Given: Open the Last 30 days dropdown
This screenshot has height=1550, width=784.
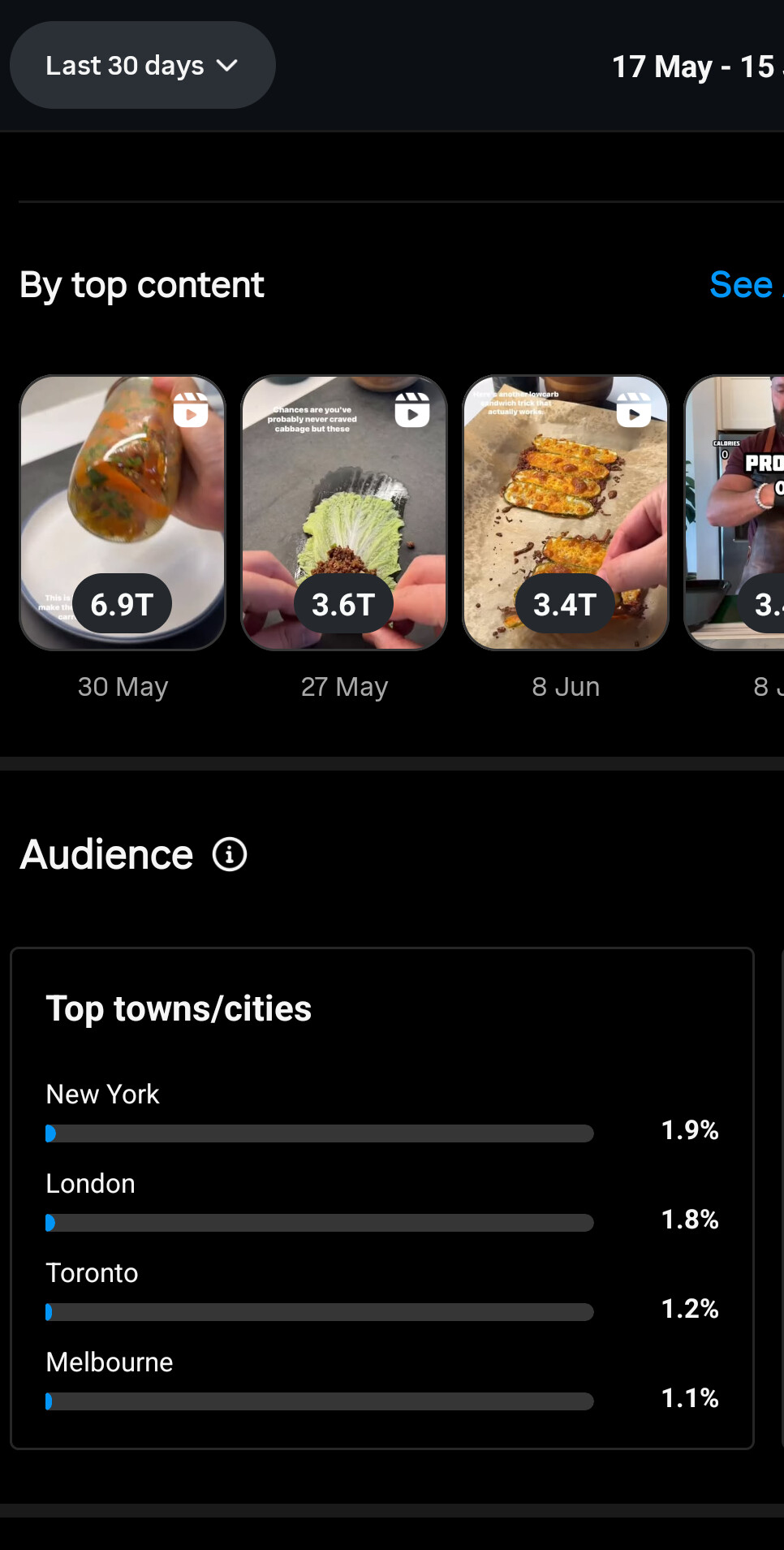Looking at the screenshot, I should [x=143, y=65].
